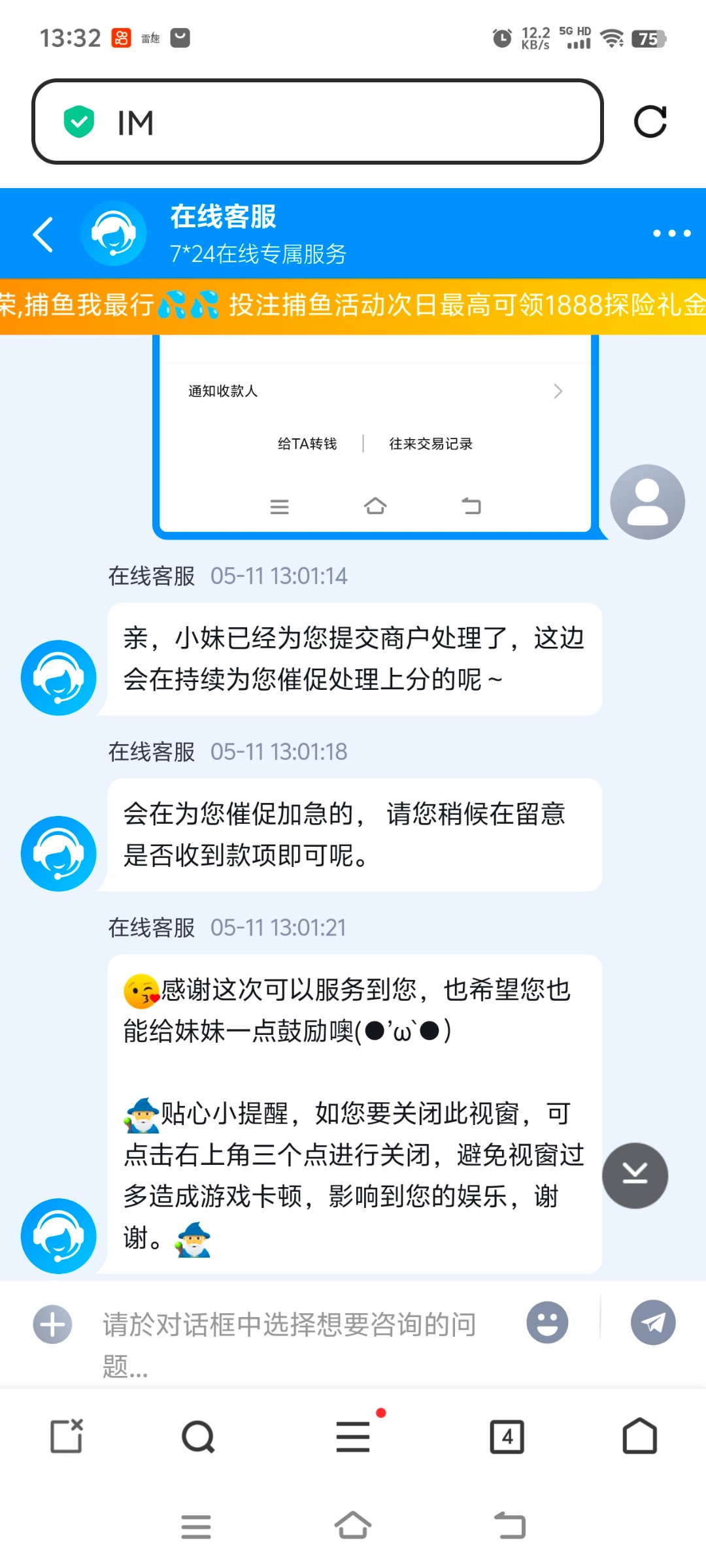706x1568 pixels.
Task: Tap the system back button
Action: (x=510, y=1526)
